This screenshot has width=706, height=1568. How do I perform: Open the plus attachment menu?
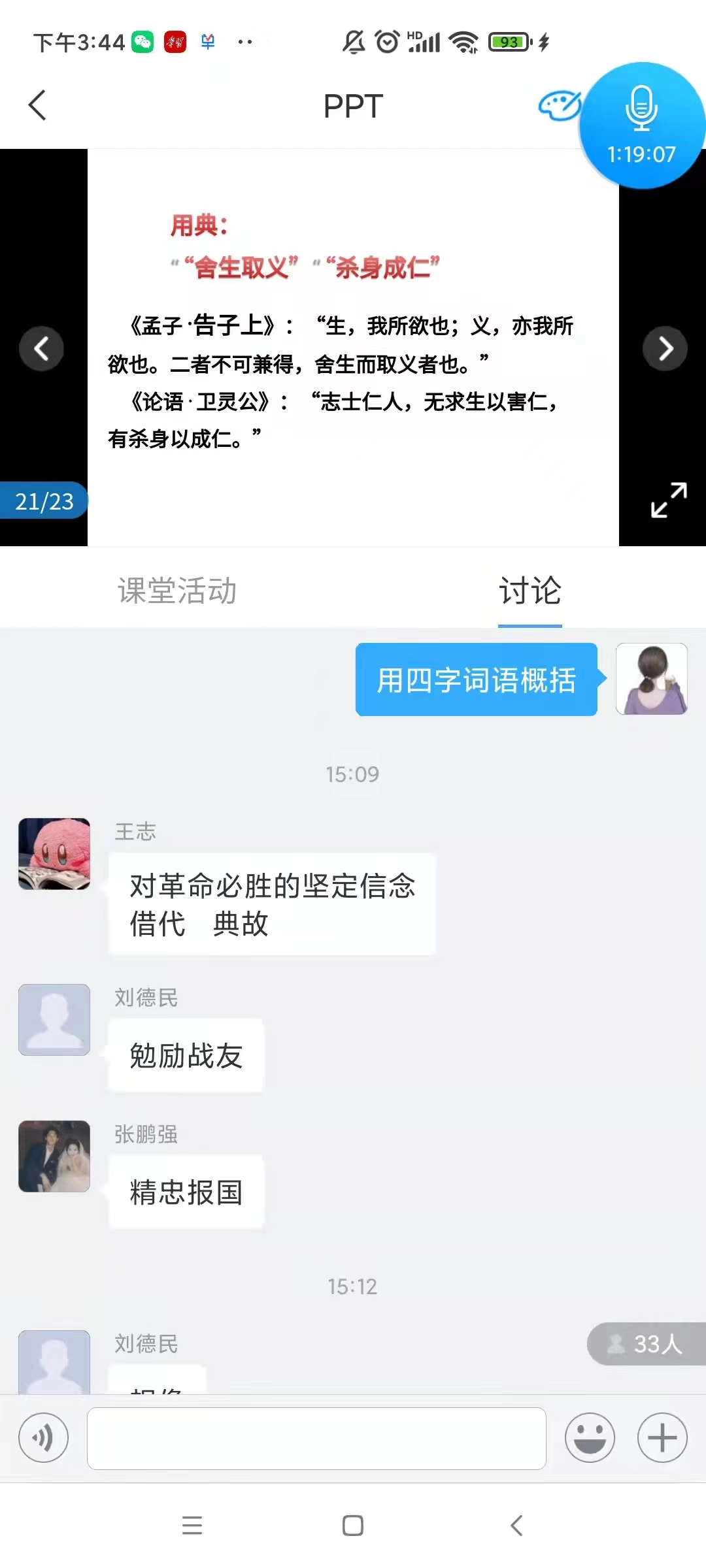pyautogui.click(x=662, y=1438)
